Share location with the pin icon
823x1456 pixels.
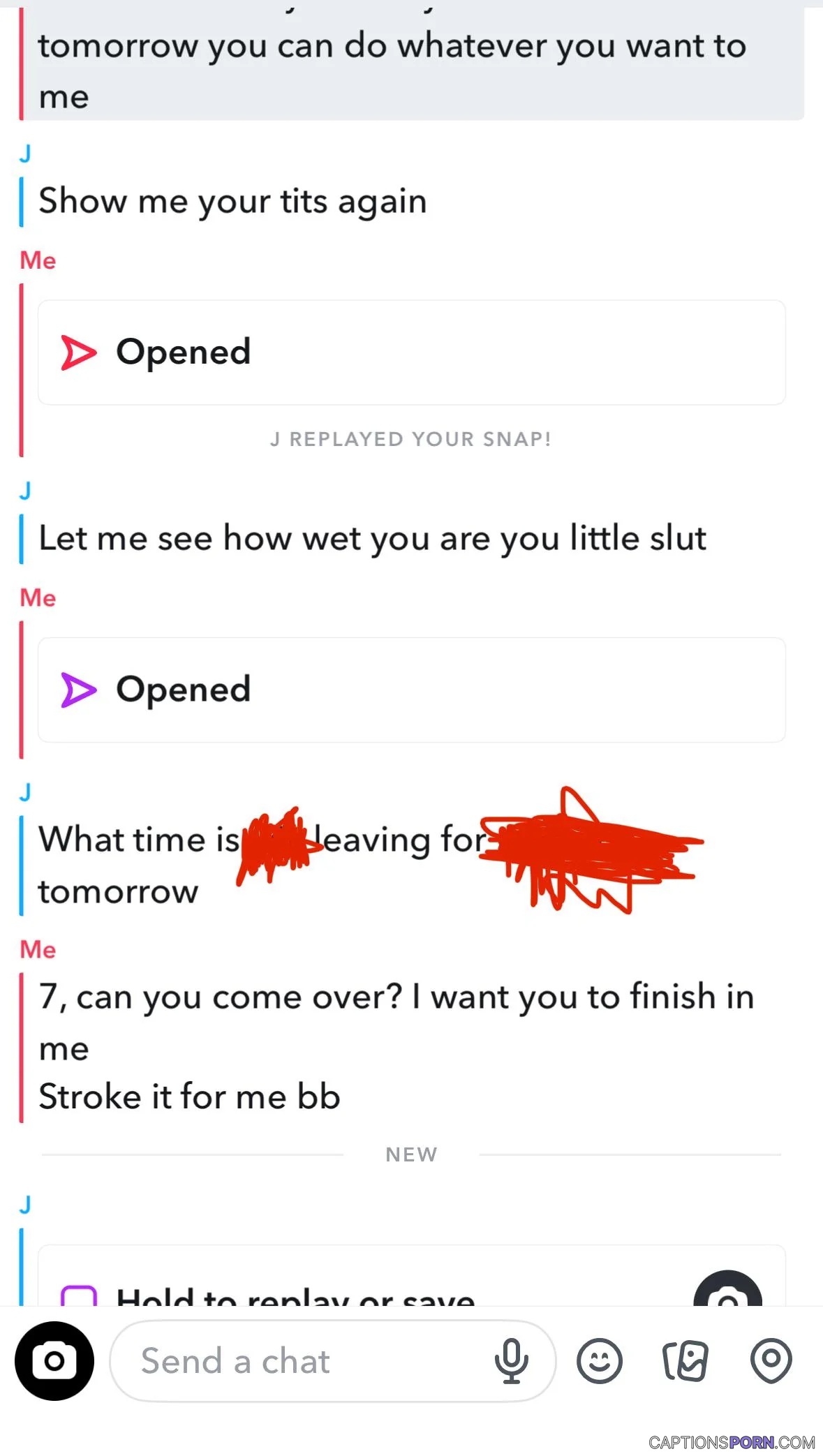[771, 1360]
